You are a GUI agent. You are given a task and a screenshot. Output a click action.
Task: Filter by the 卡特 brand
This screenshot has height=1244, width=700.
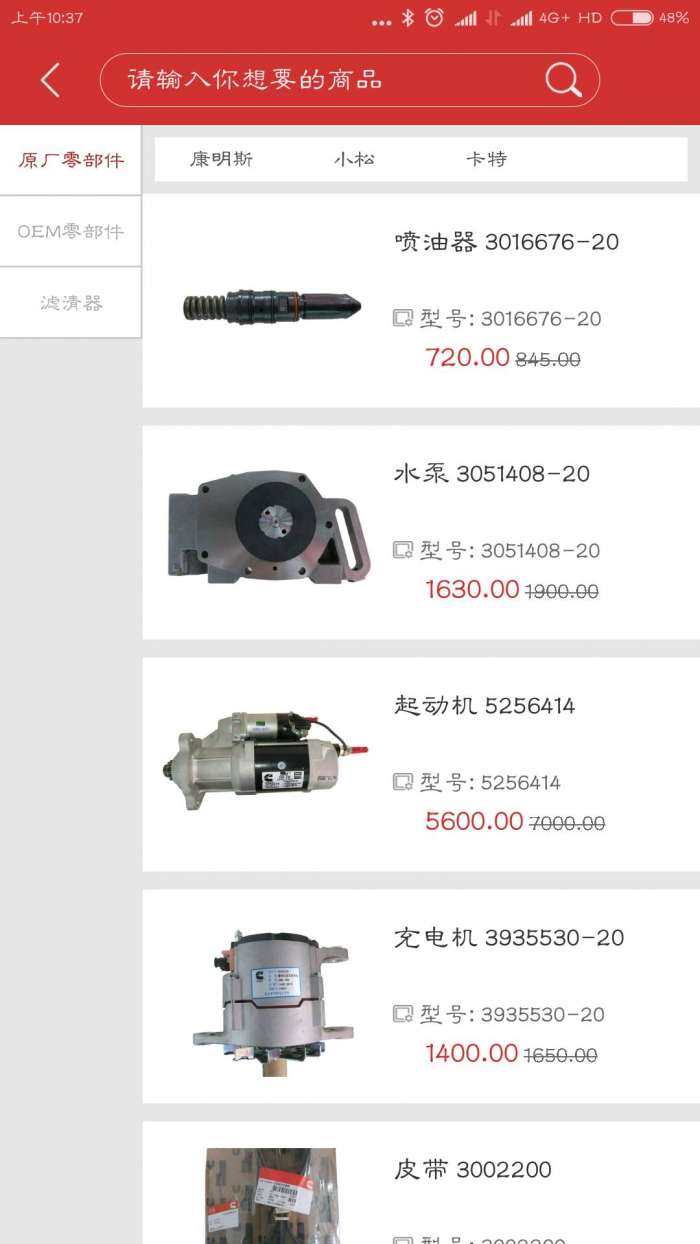click(486, 159)
